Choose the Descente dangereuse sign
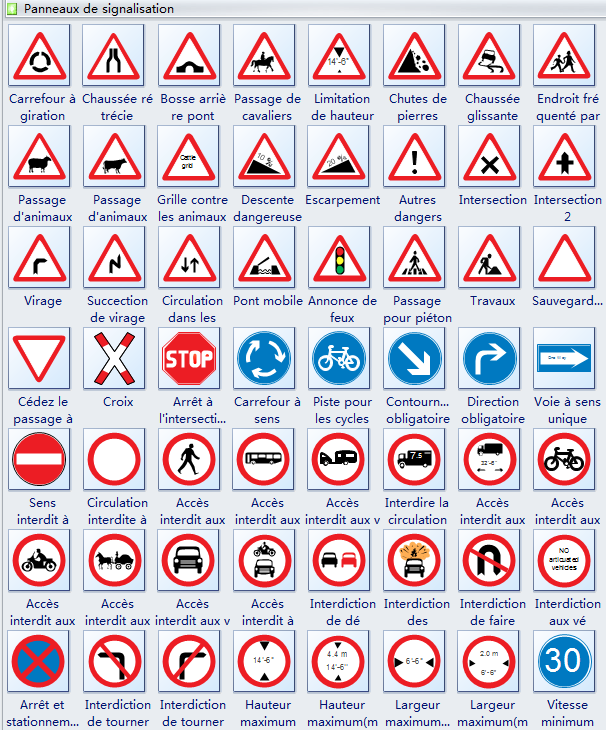 (264, 157)
